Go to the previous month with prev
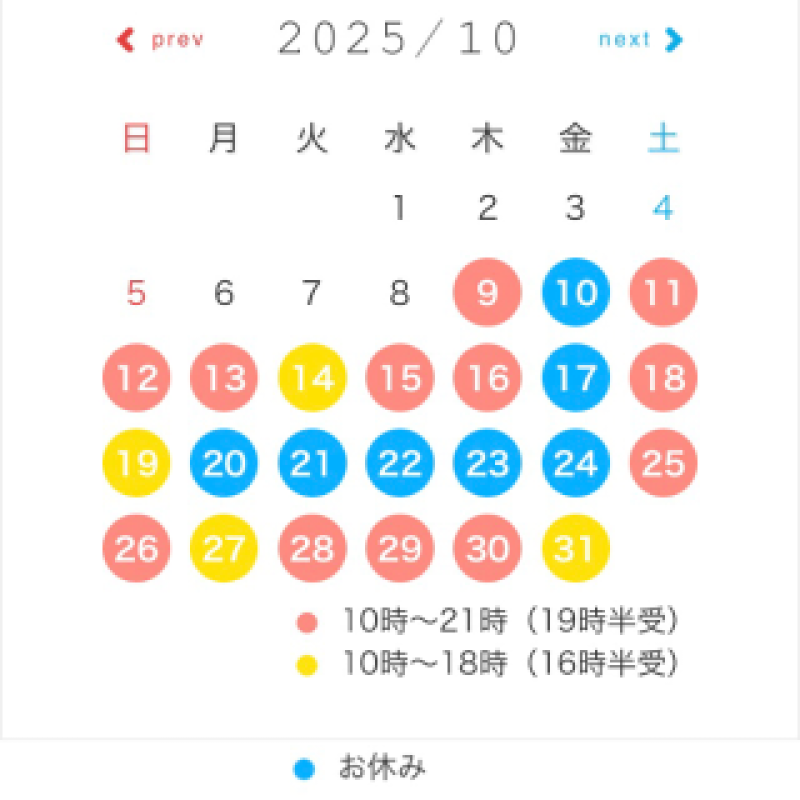Screen dimensions: 800x800 [160, 40]
